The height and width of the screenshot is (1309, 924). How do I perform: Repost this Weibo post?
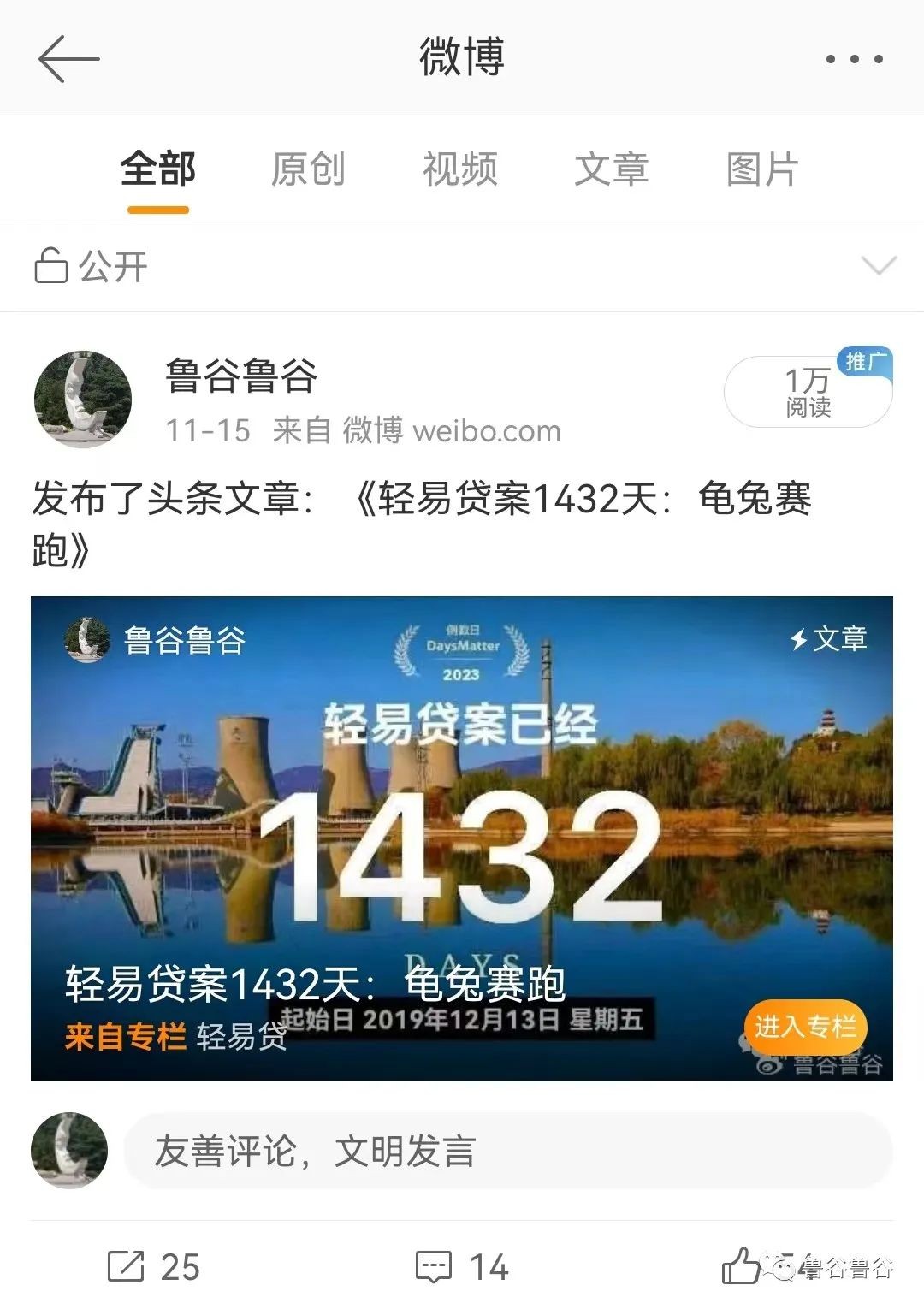(x=154, y=1266)
